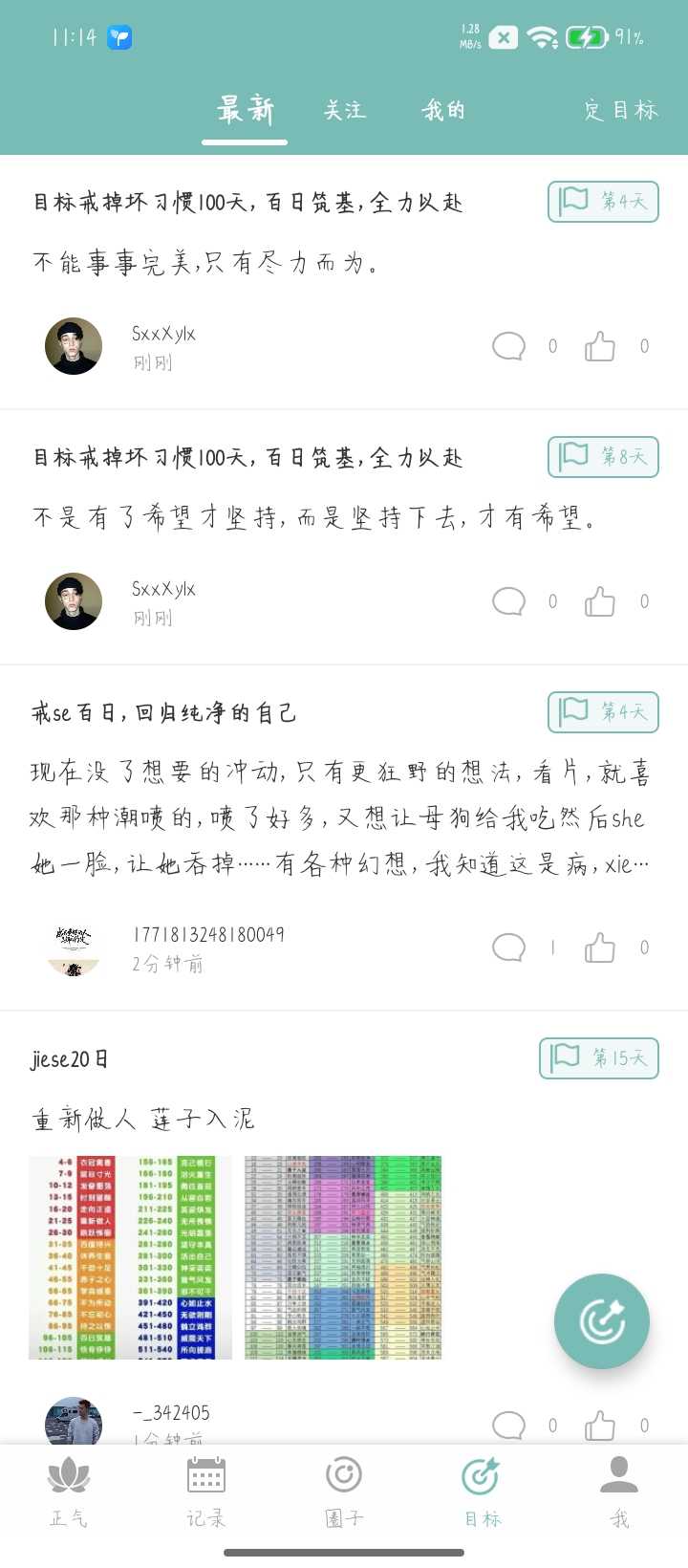Switch to the 我的 tab
Screen dimensions: 688x1568
[443, 111]
